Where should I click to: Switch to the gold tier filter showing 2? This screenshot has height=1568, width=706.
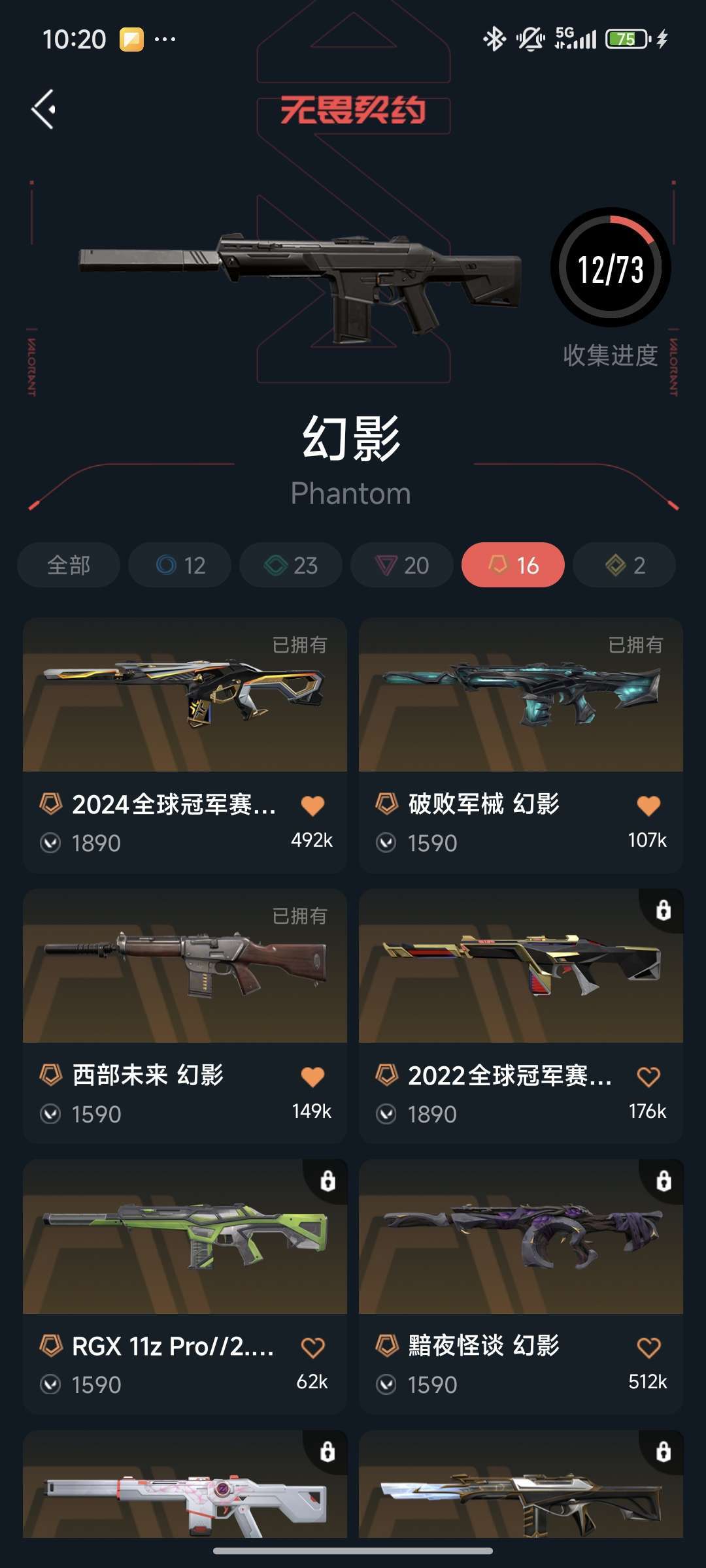tap(624, 564)
